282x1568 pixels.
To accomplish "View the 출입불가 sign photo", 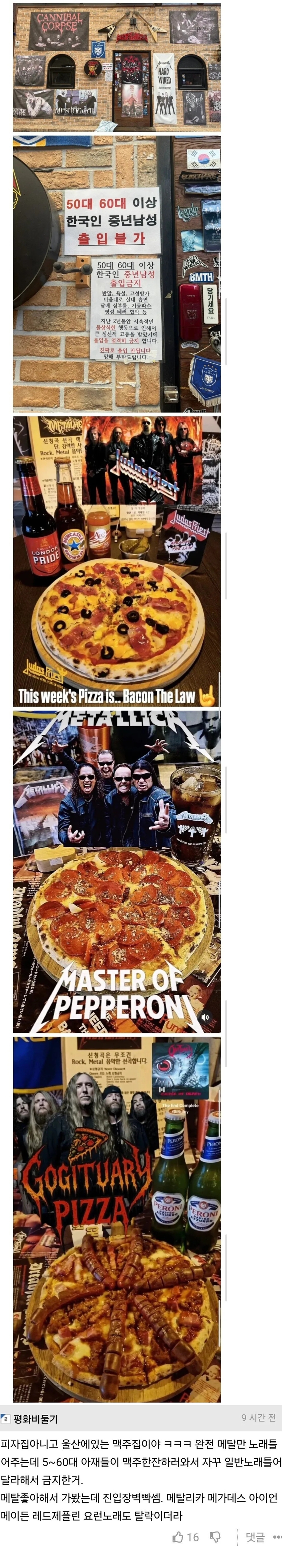I will coord(117,274).
